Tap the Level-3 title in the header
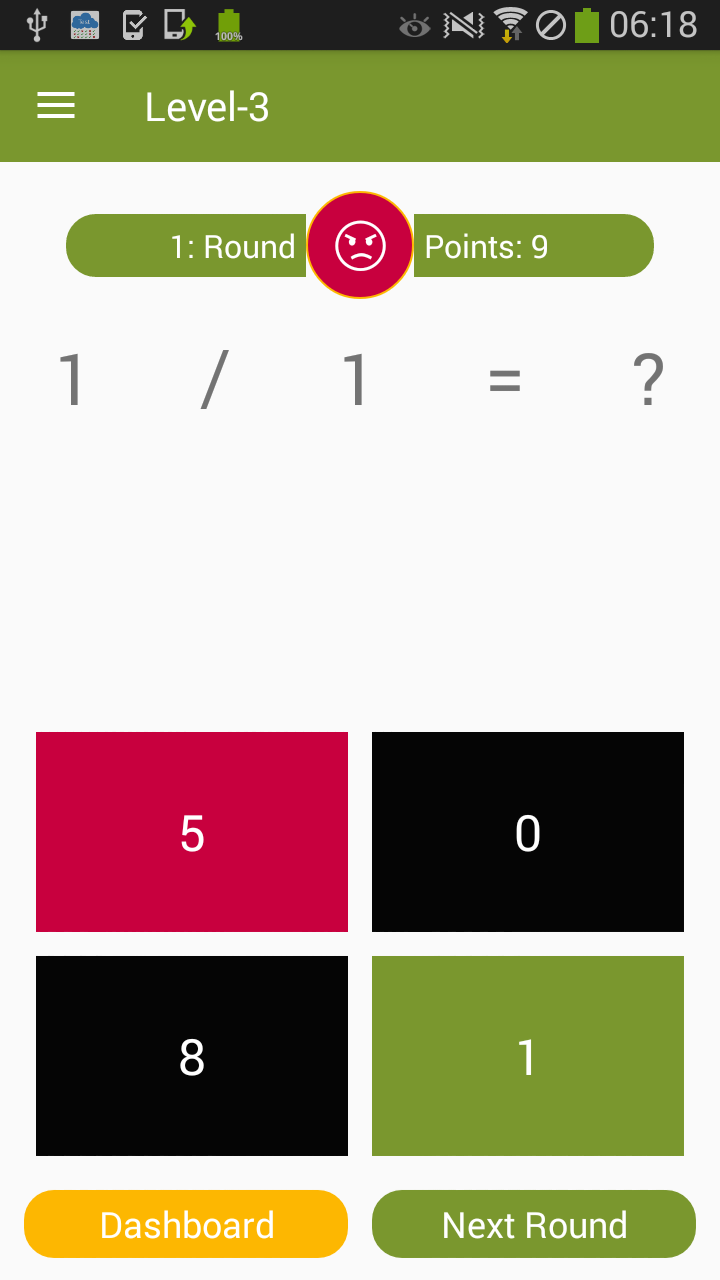720x1280 pixels. click(x=206, y=106)
